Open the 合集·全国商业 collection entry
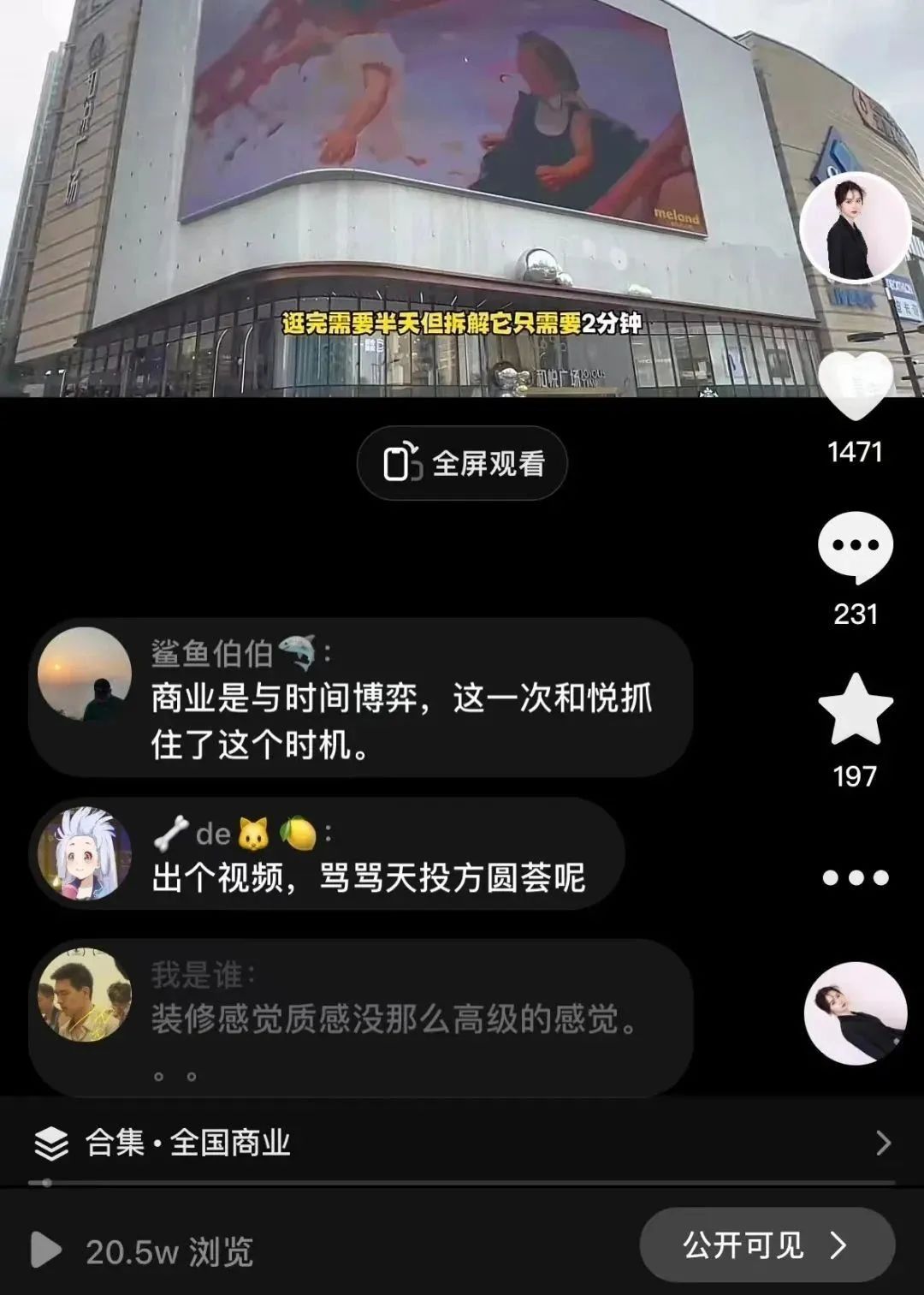Image resolution: width=924 pixels, height=1295 pixels. coord(188,1142)
